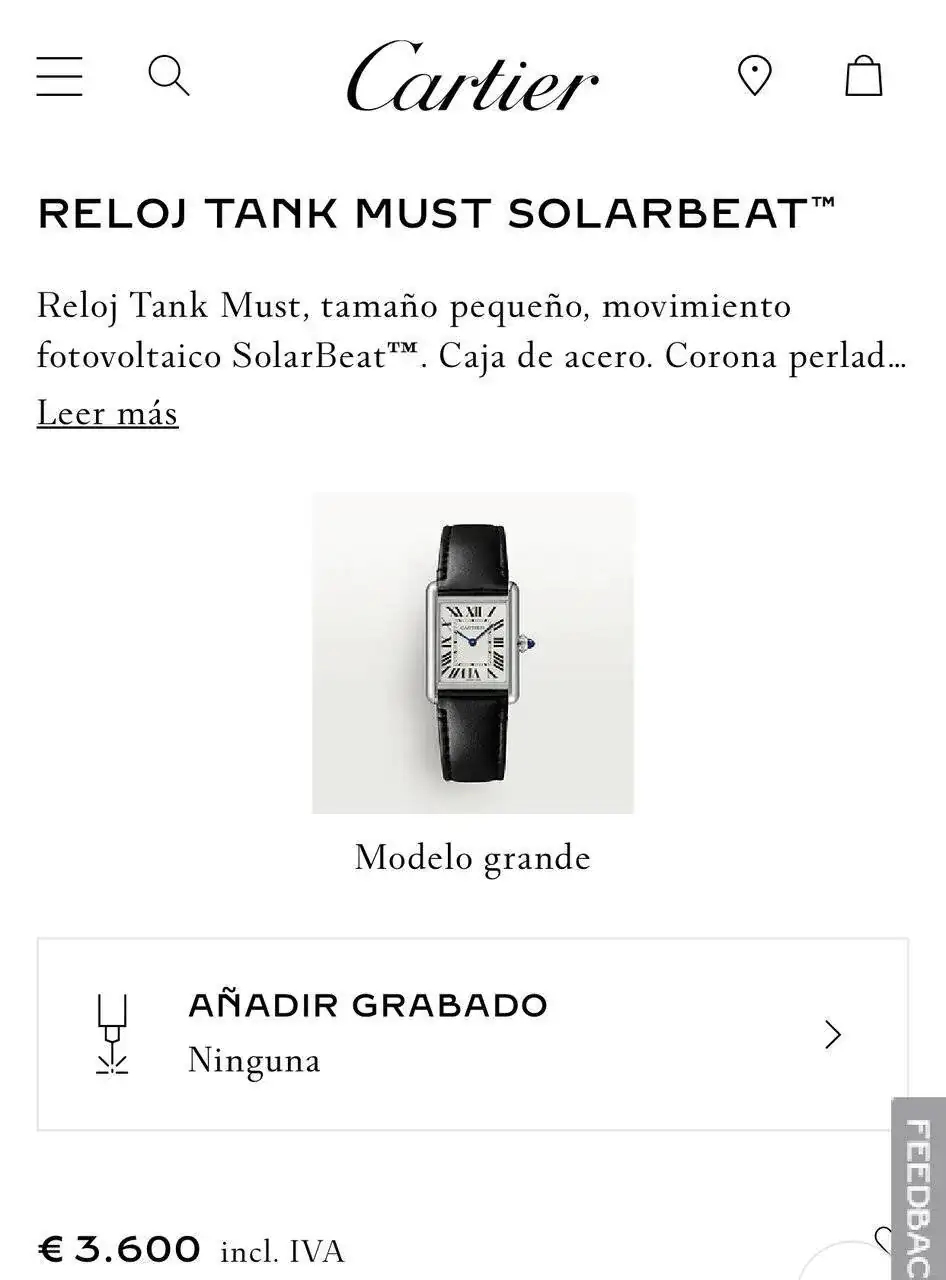Open the Añadir grabado engraving option
This screenshot has height=1280, width=946.
[x=472, y=1034]
